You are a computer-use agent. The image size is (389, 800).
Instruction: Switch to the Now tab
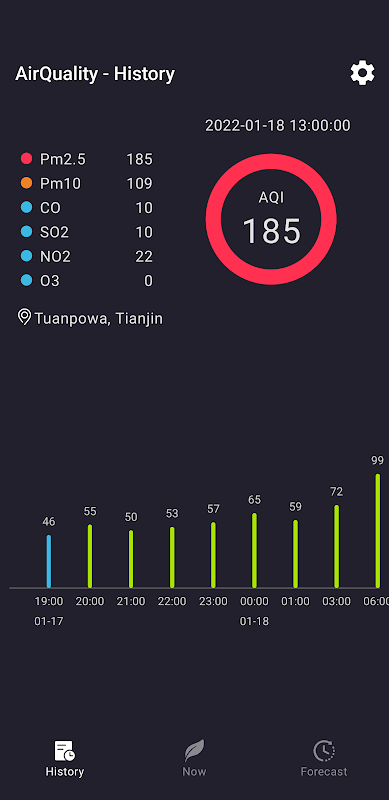pos(194,758)
